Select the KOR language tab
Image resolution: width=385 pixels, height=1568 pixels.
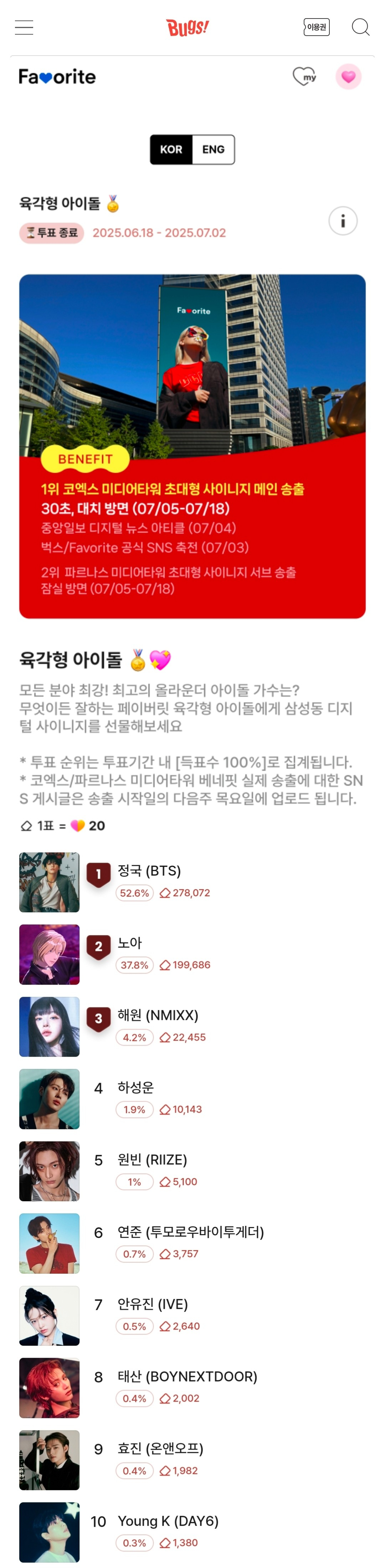171,149
